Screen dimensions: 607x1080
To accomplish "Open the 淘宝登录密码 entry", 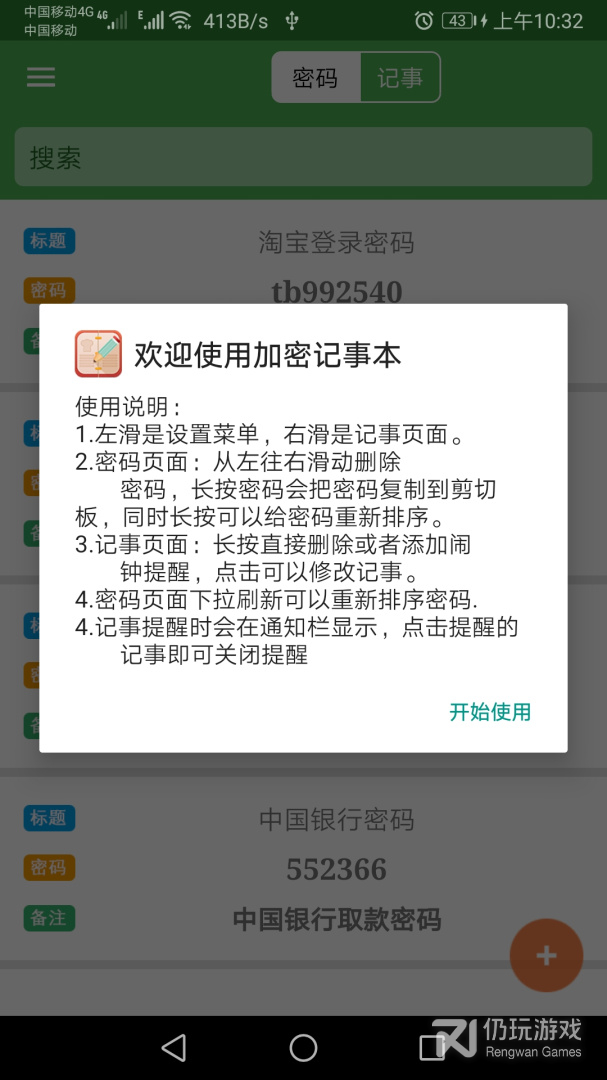I will point(336,242).
